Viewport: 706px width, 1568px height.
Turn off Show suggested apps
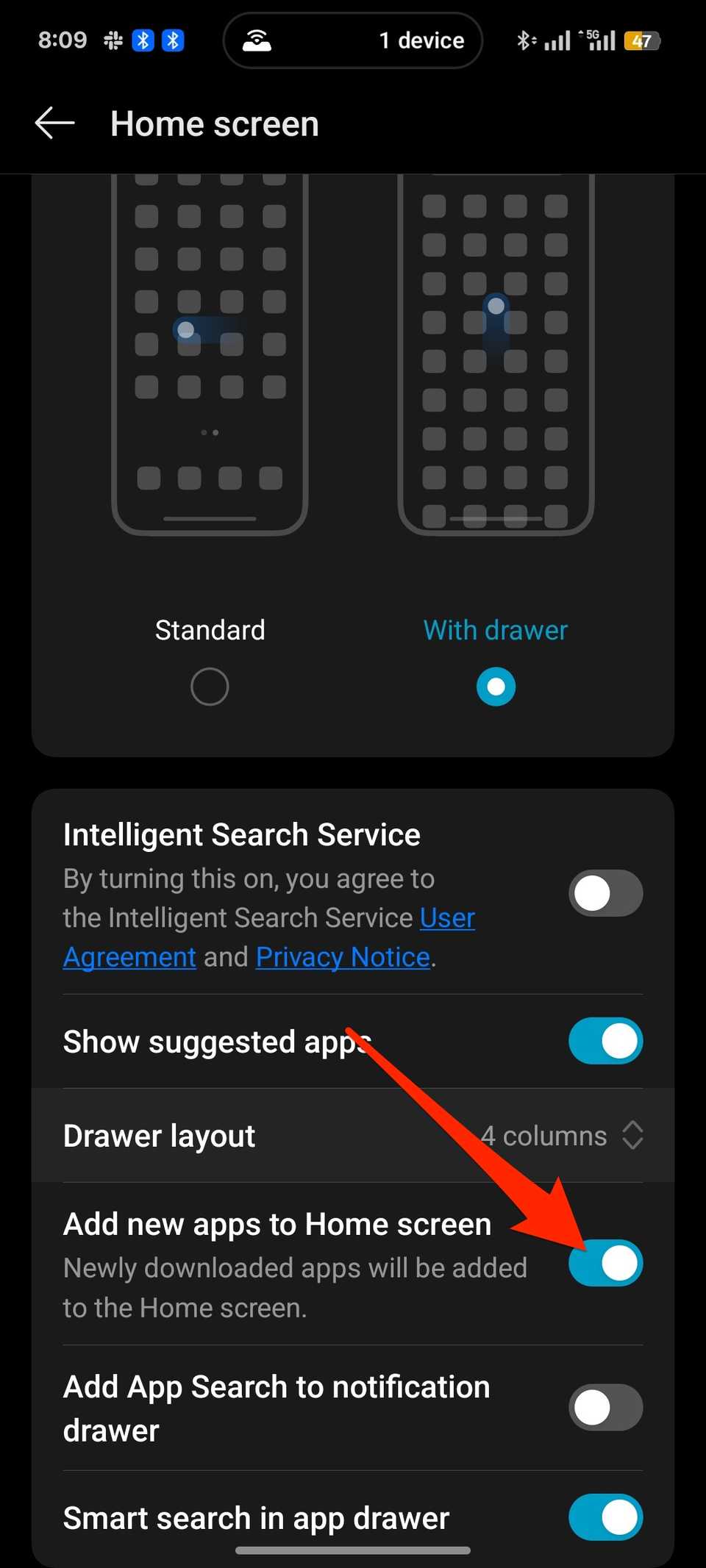[605, 1041]
